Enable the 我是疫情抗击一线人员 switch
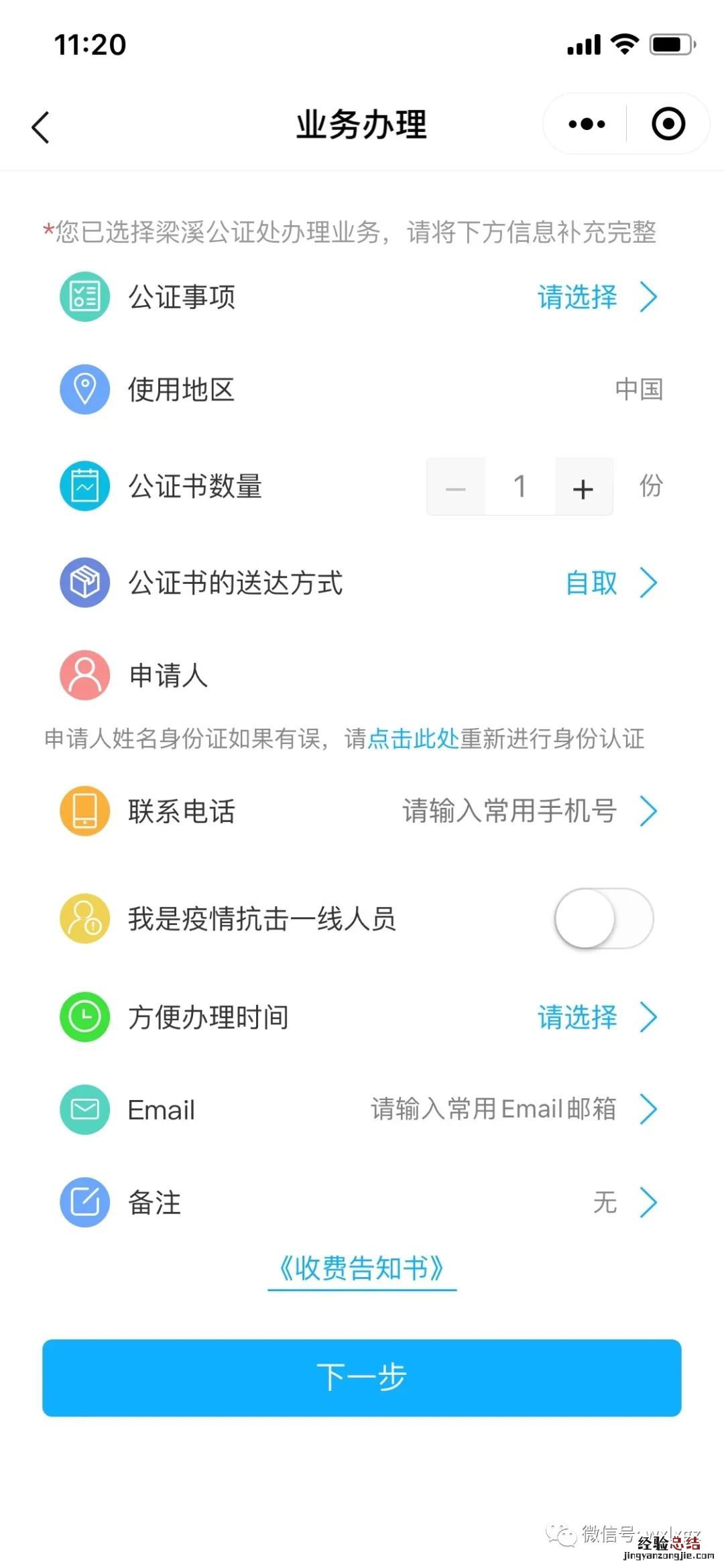The height and width of the screenshot is (1568, 724). coord(603,918)
